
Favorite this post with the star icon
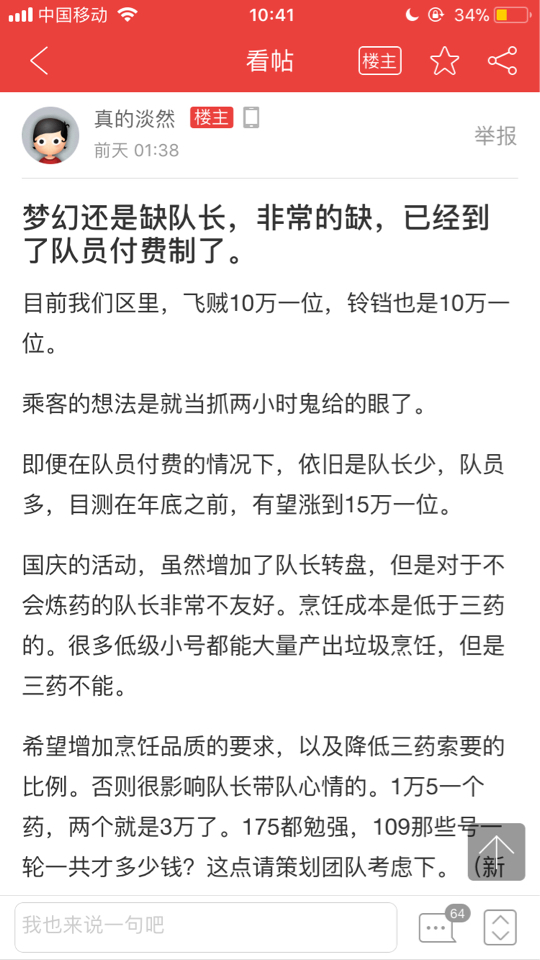click(444, 61)
